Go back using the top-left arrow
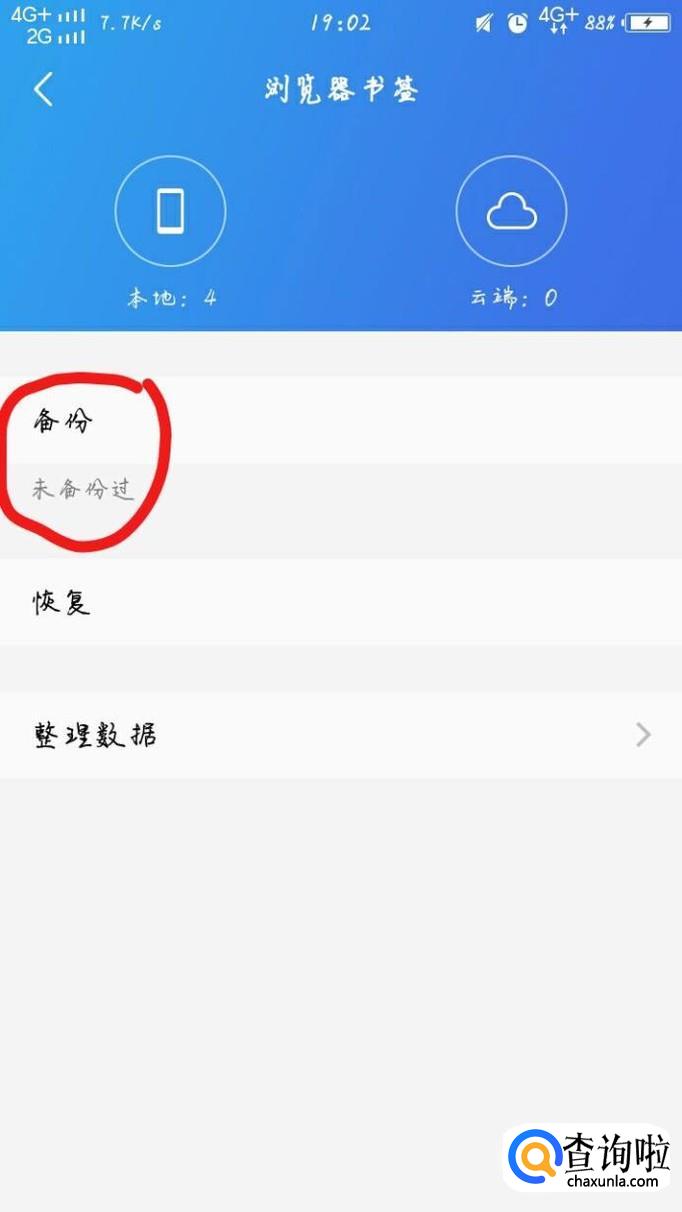The width and height of the screenshot is (682, 1212). pos(42,89)
